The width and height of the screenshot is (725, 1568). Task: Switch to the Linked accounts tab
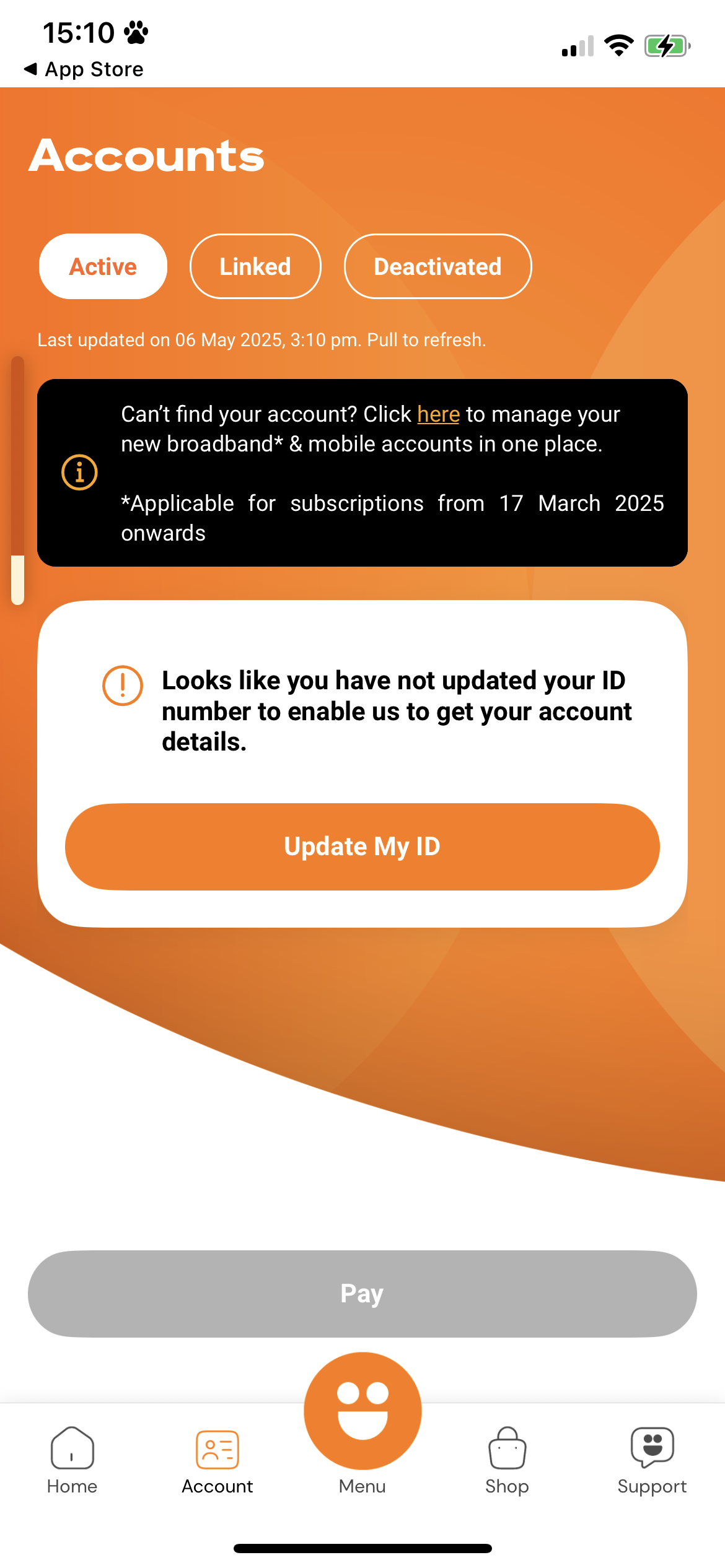(255, 266)
